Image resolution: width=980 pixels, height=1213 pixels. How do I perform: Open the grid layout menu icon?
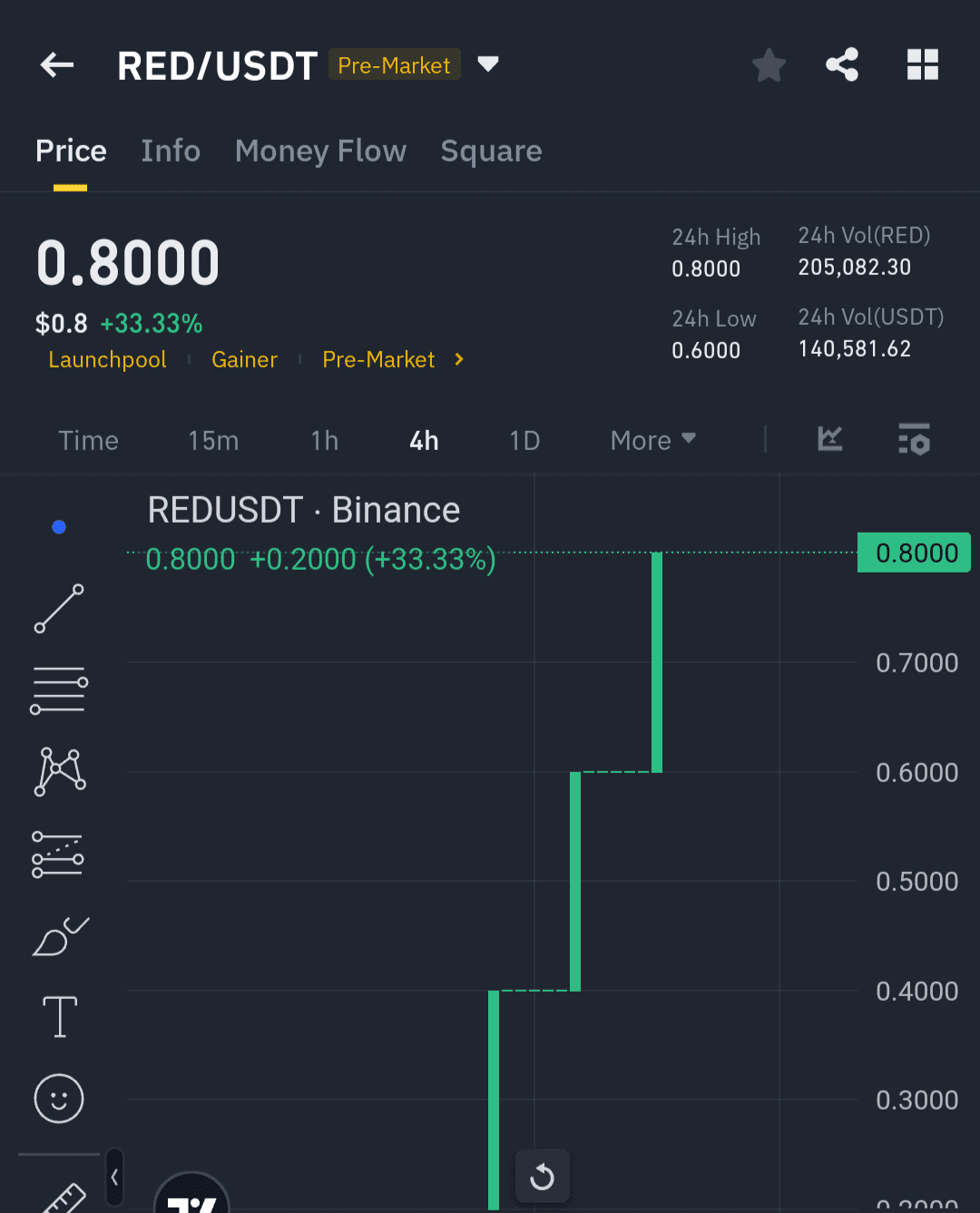pyautogui.click(x=923, y=64)
